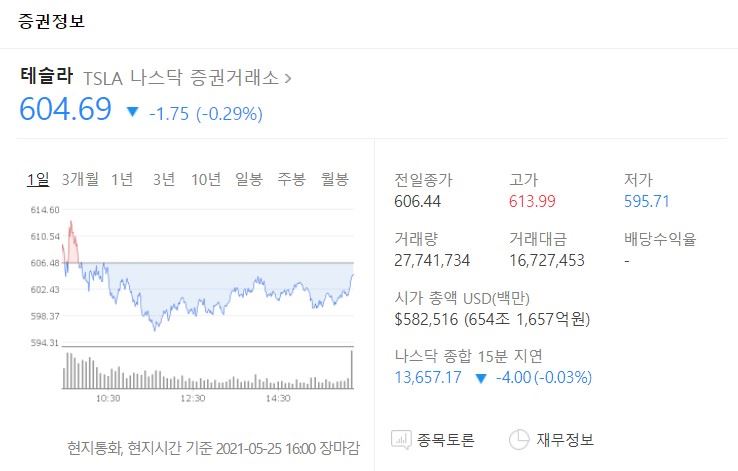738x471 pixels.
Task: Select the 1일 chart range tab
Action: (x=38, y=179)
